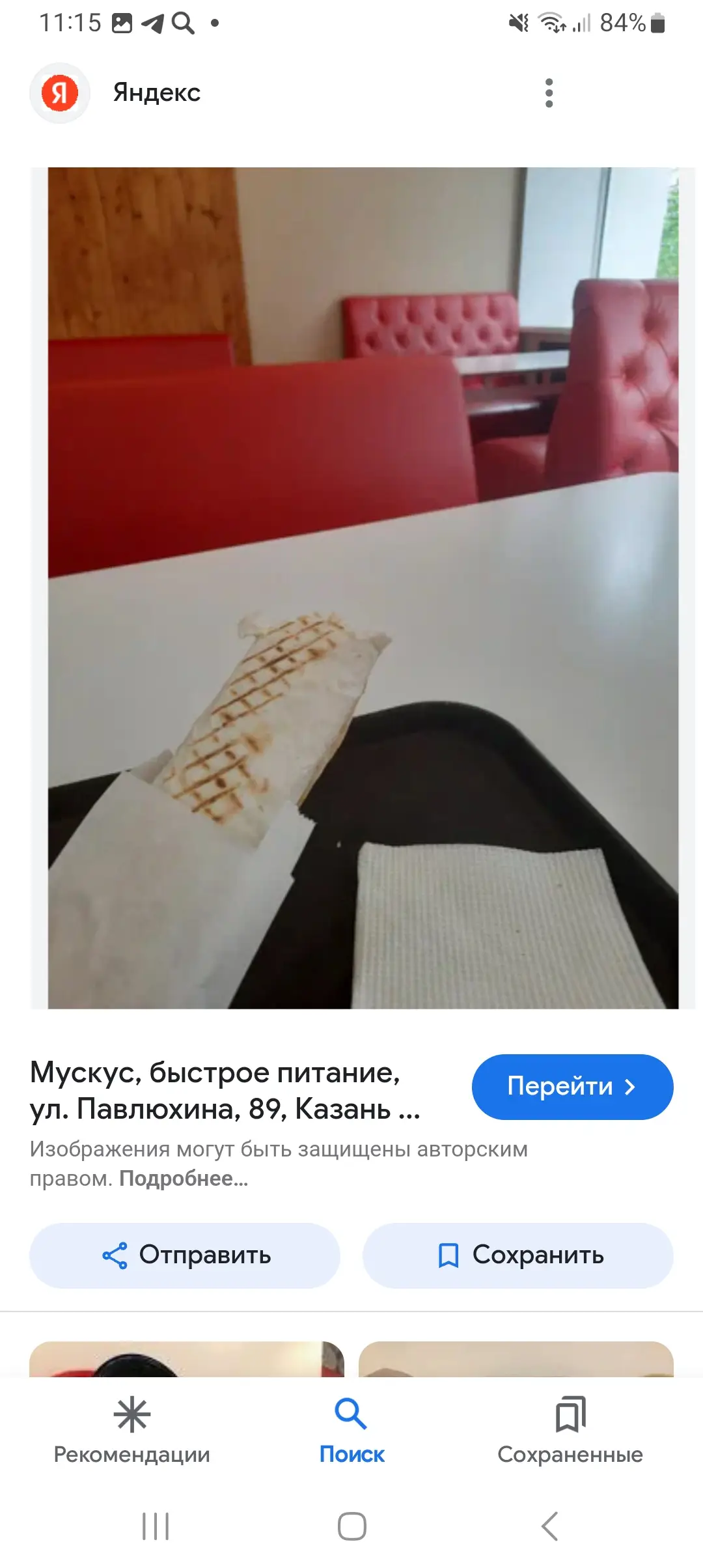Screen dimensions: 703x1568
Task: Open the main shawarma photo
Action: [363, 588]
